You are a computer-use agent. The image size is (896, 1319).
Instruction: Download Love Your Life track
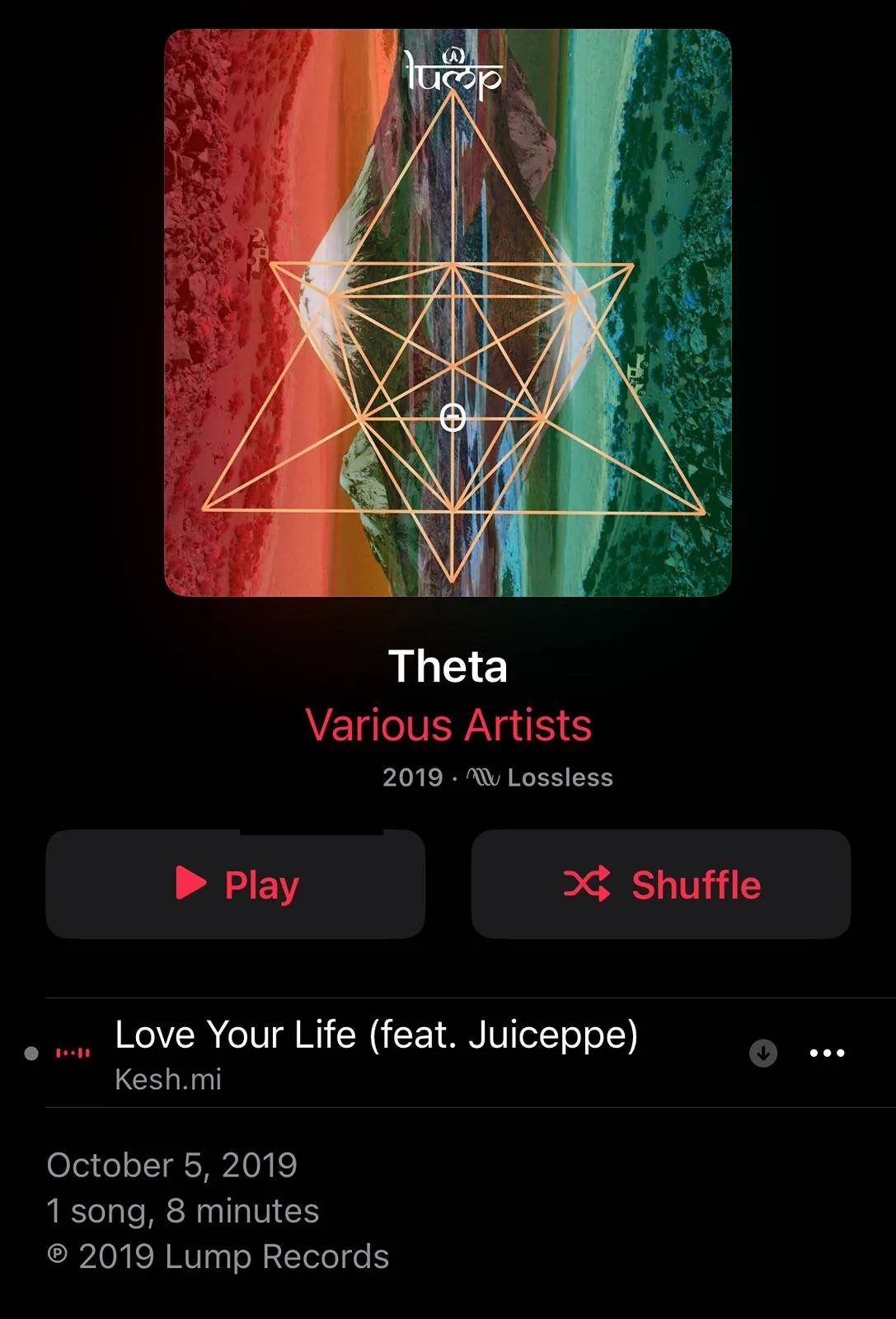(x=763, y=1053)
